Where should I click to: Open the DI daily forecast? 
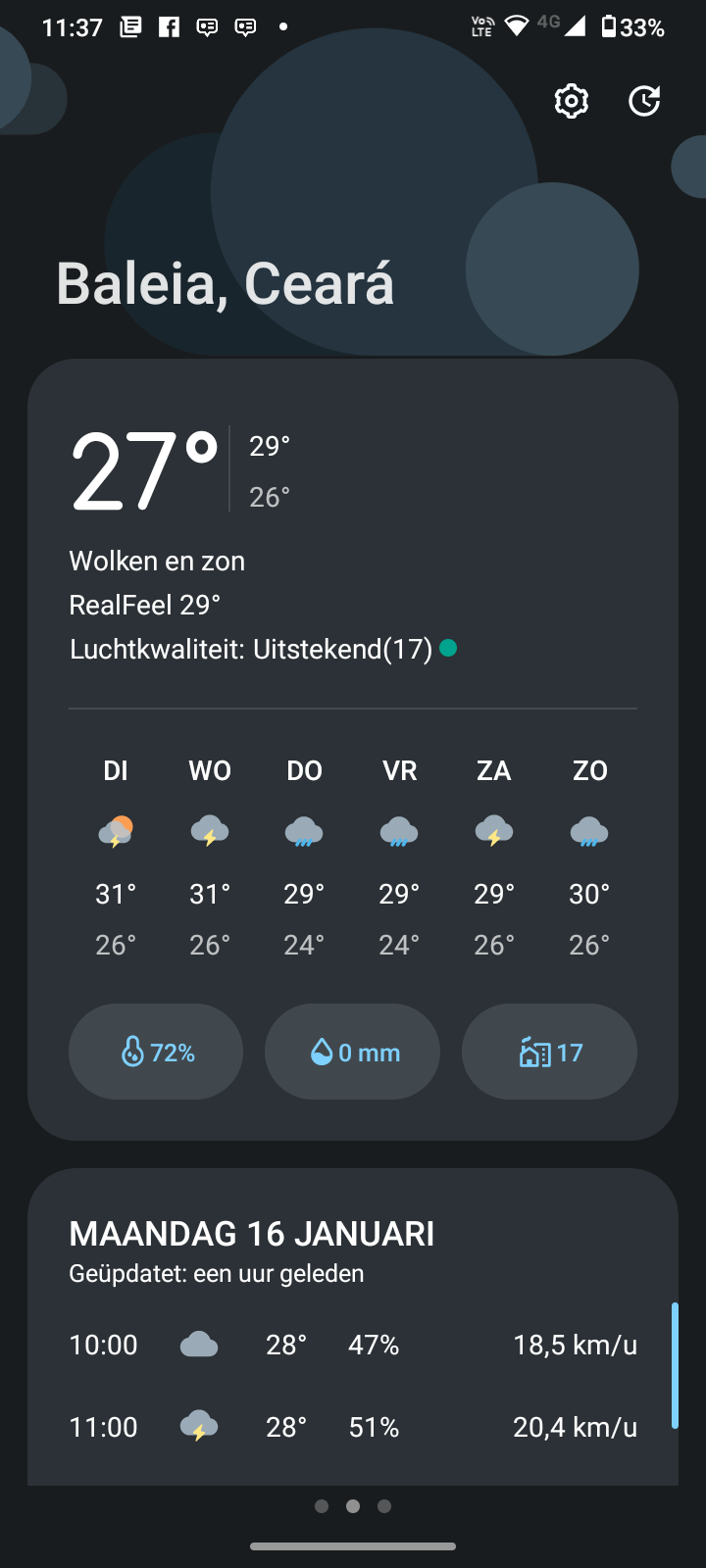click(x=116, y=857)
